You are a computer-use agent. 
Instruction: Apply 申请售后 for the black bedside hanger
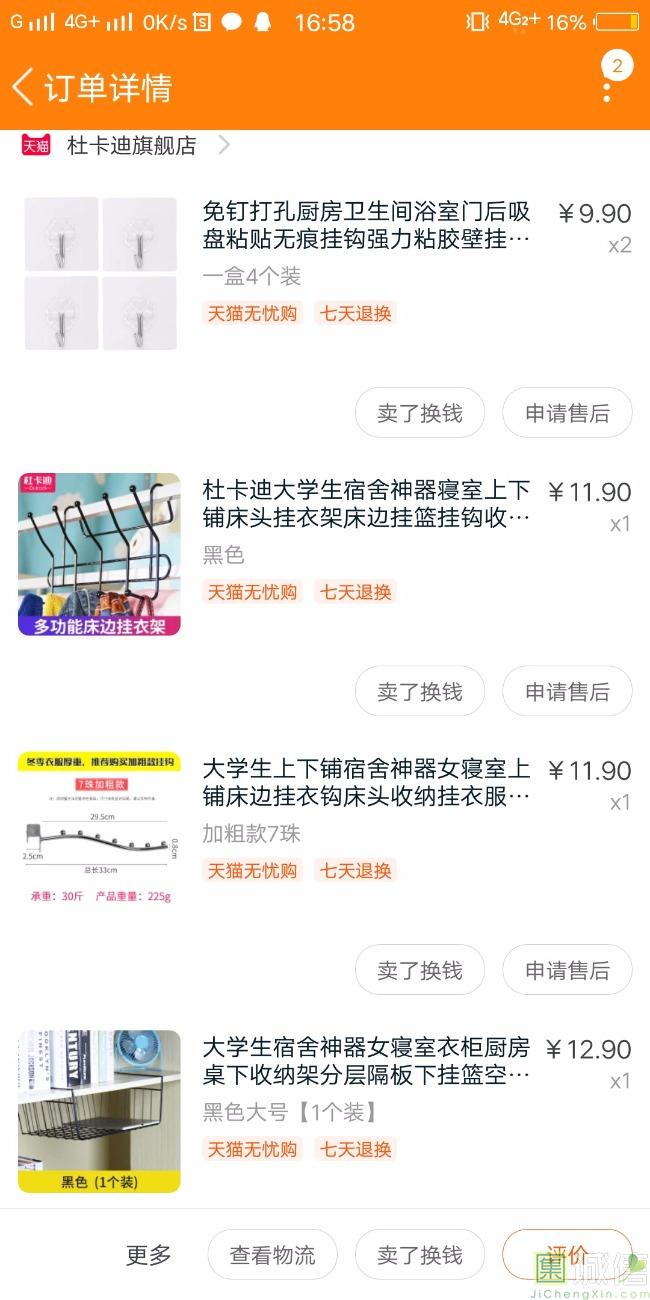(x=567, y=692)
